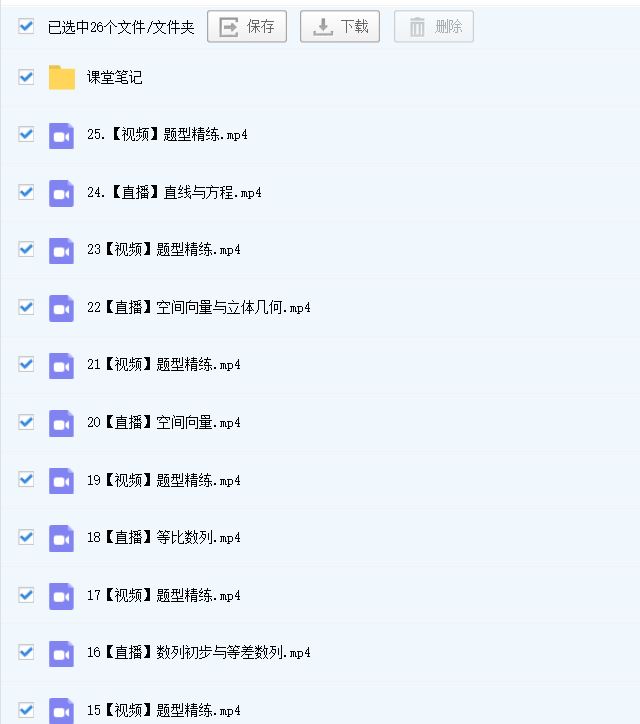Deselect the 18【直播】等比数列.mp4 checkbox
640x724 pixels.
click(26, 538)
